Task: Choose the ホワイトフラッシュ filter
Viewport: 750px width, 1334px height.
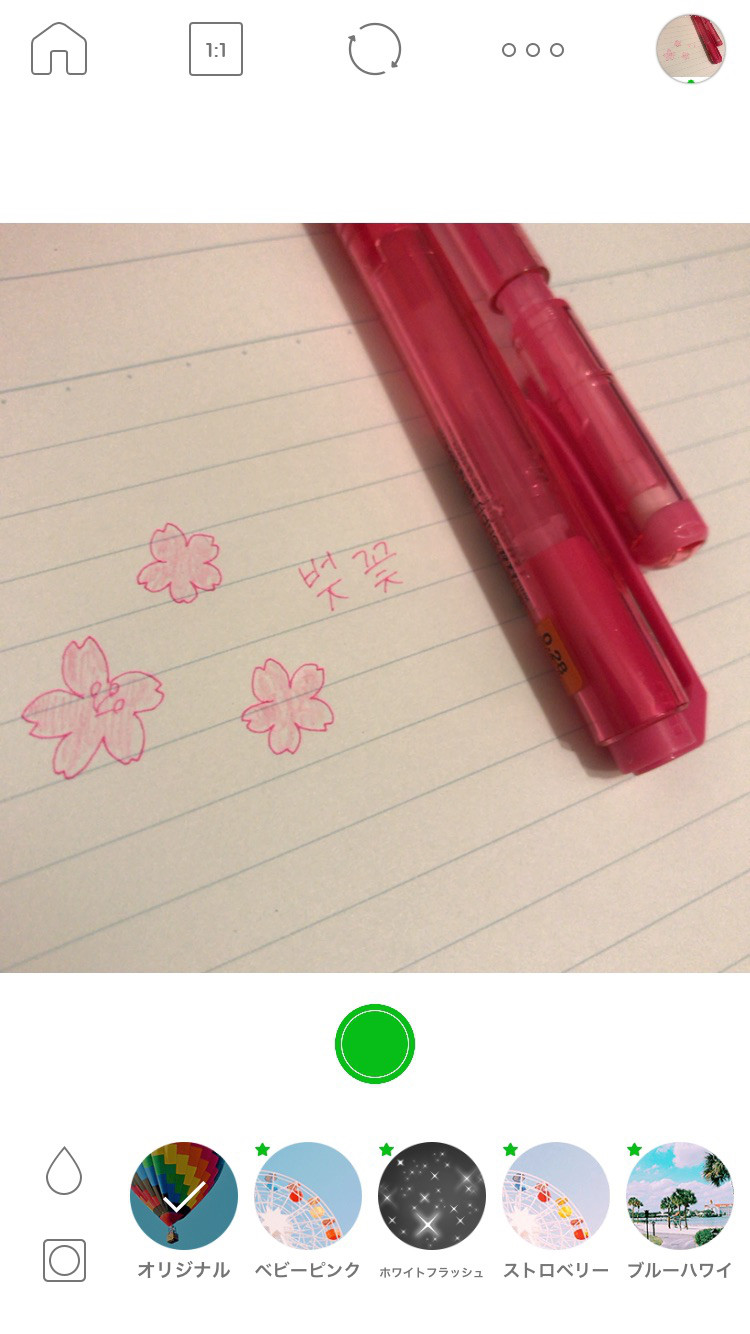Action: (x=432, y=1196)
